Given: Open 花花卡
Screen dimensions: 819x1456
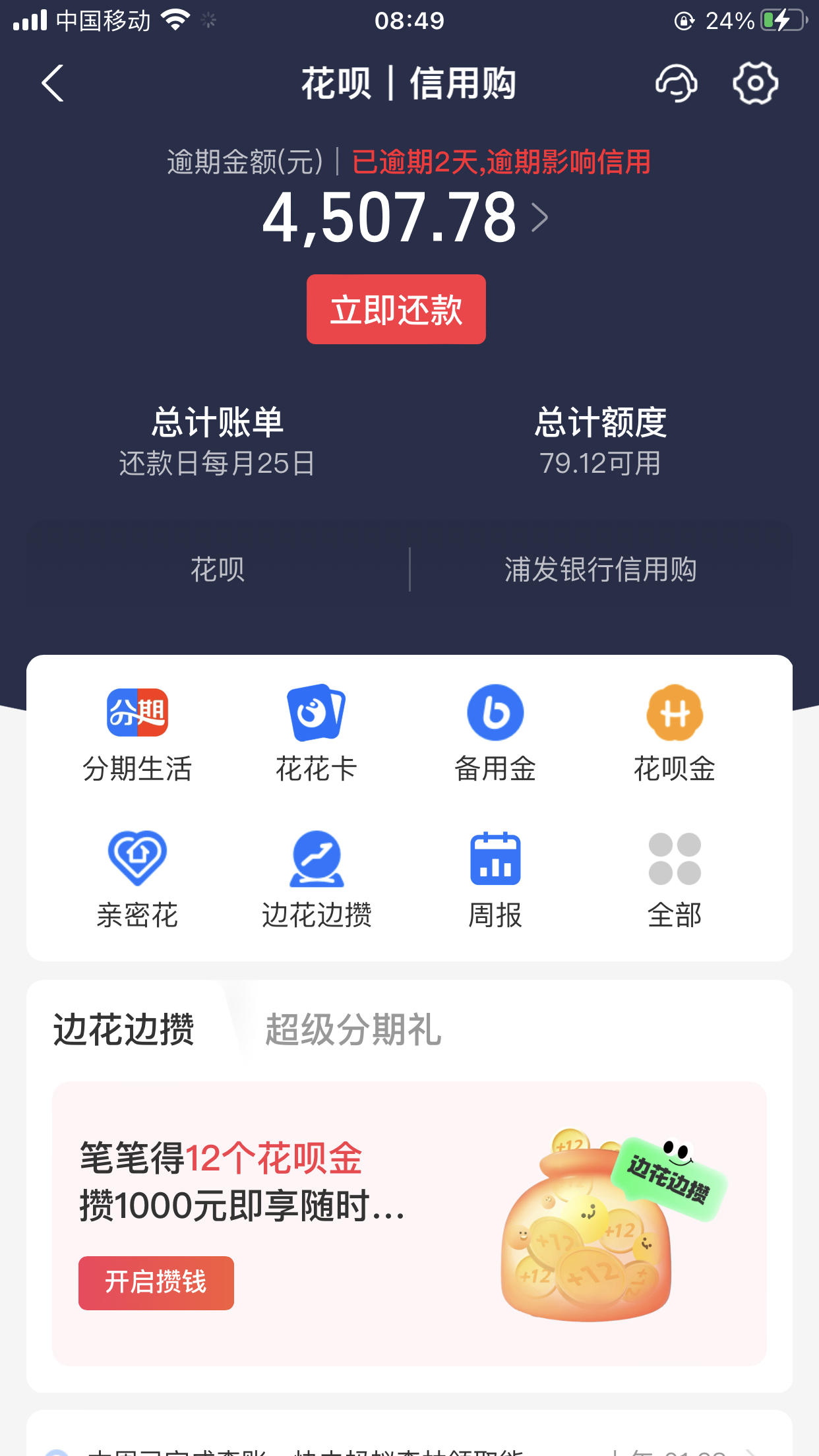Looking at the screenshot, I should [x=317, y=733].
